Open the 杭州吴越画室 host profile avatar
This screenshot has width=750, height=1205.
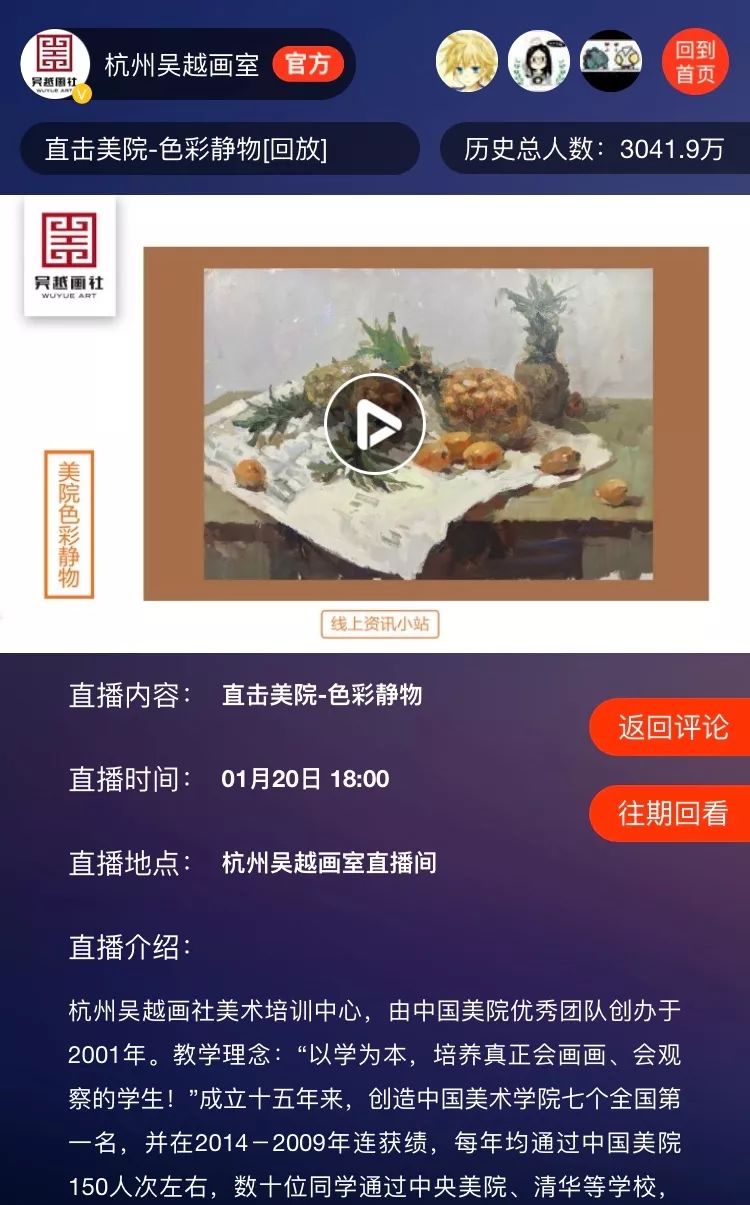[56, 64]
